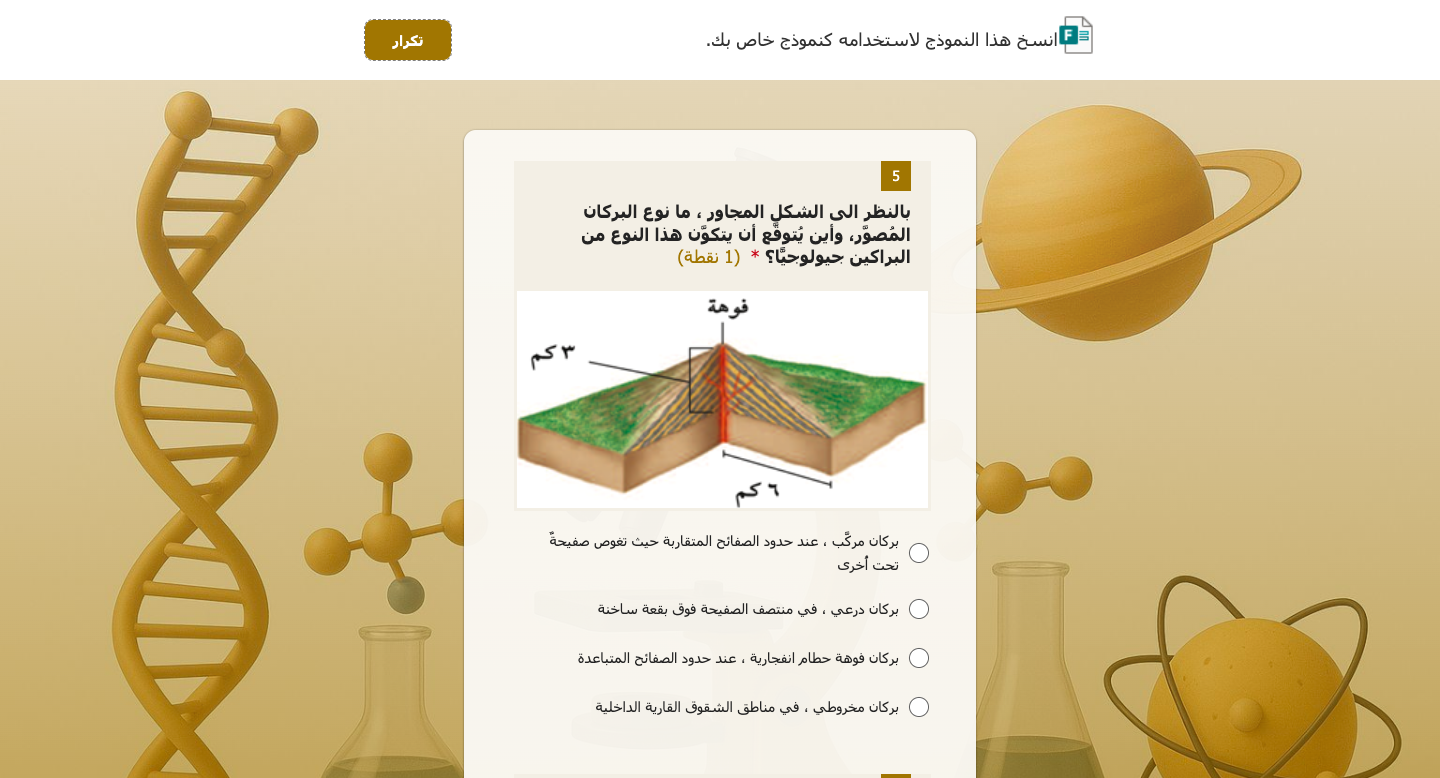The height and width of the screenshot is (778, 1440).
Task: Open the volcano diagram image
Action: (x=722, y=400)
